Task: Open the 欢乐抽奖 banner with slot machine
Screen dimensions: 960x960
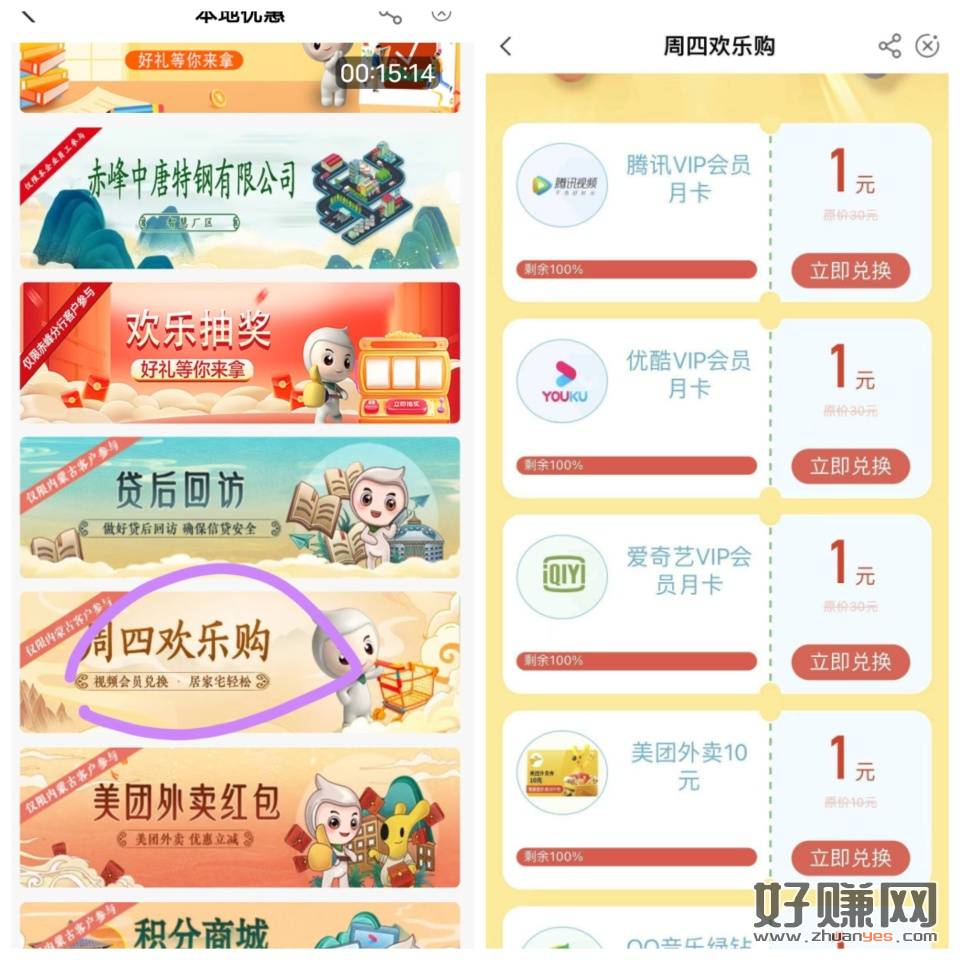Action: pyautogui.click(x=240, y=352)
